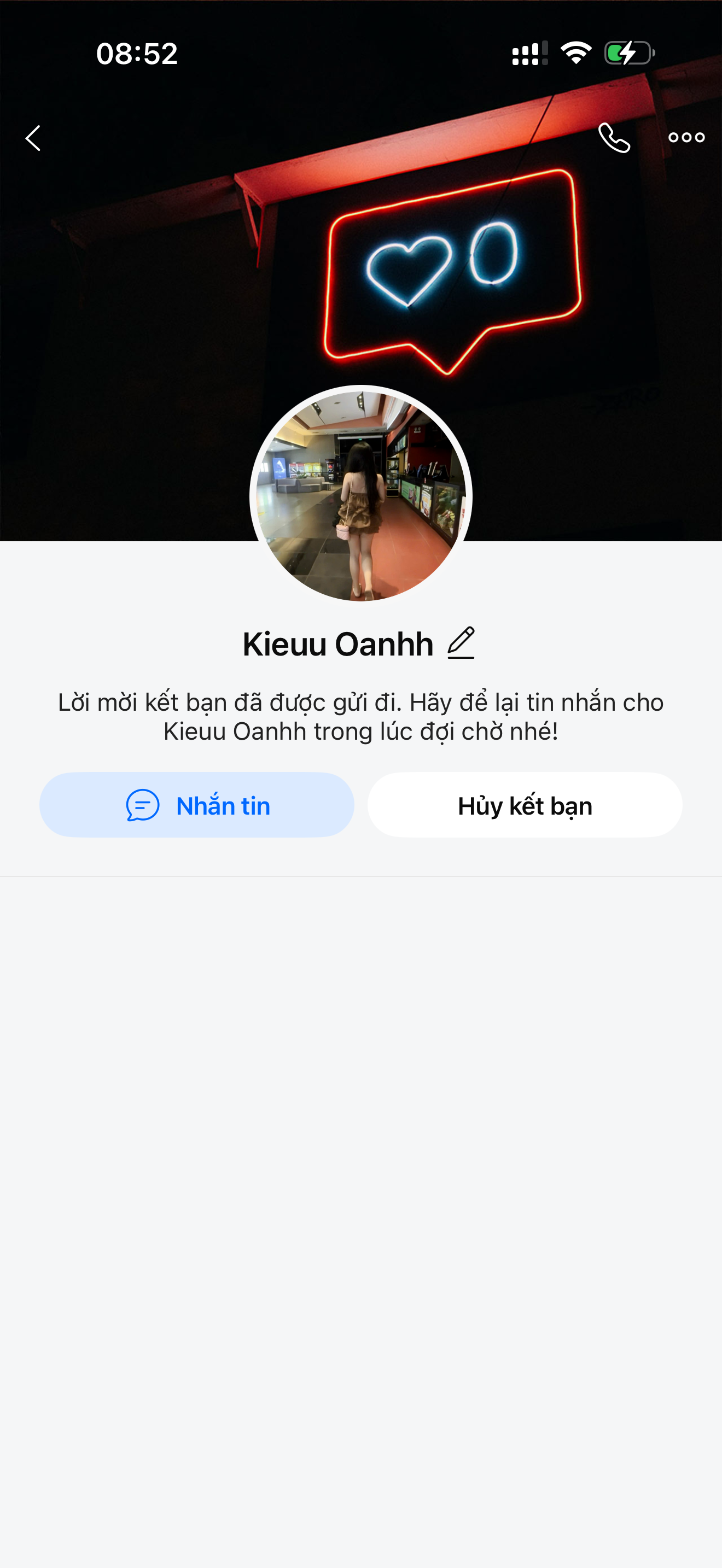The image size is (722, 1568).
Task: Go back using the top-left arrow
Action: pos(33,138)
